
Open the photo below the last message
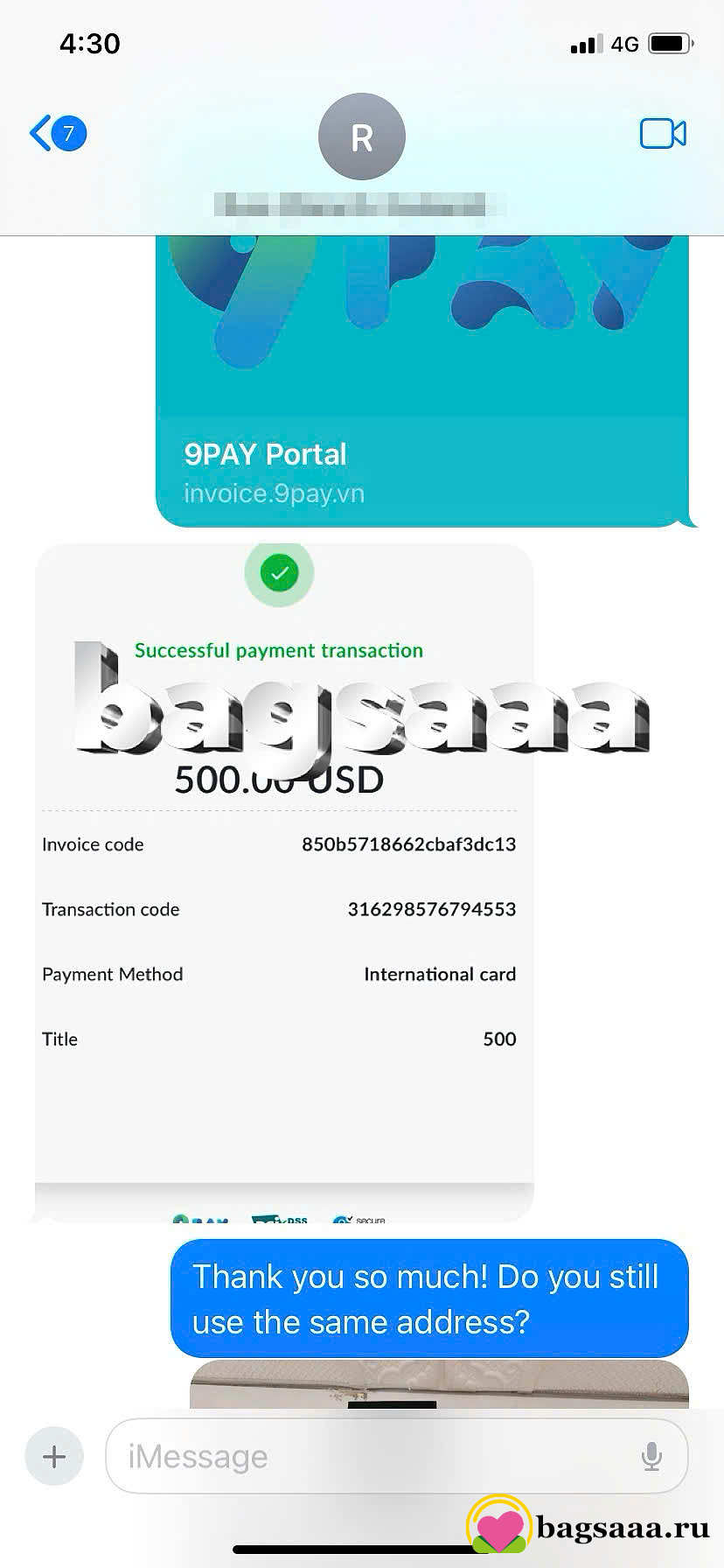439,1384
